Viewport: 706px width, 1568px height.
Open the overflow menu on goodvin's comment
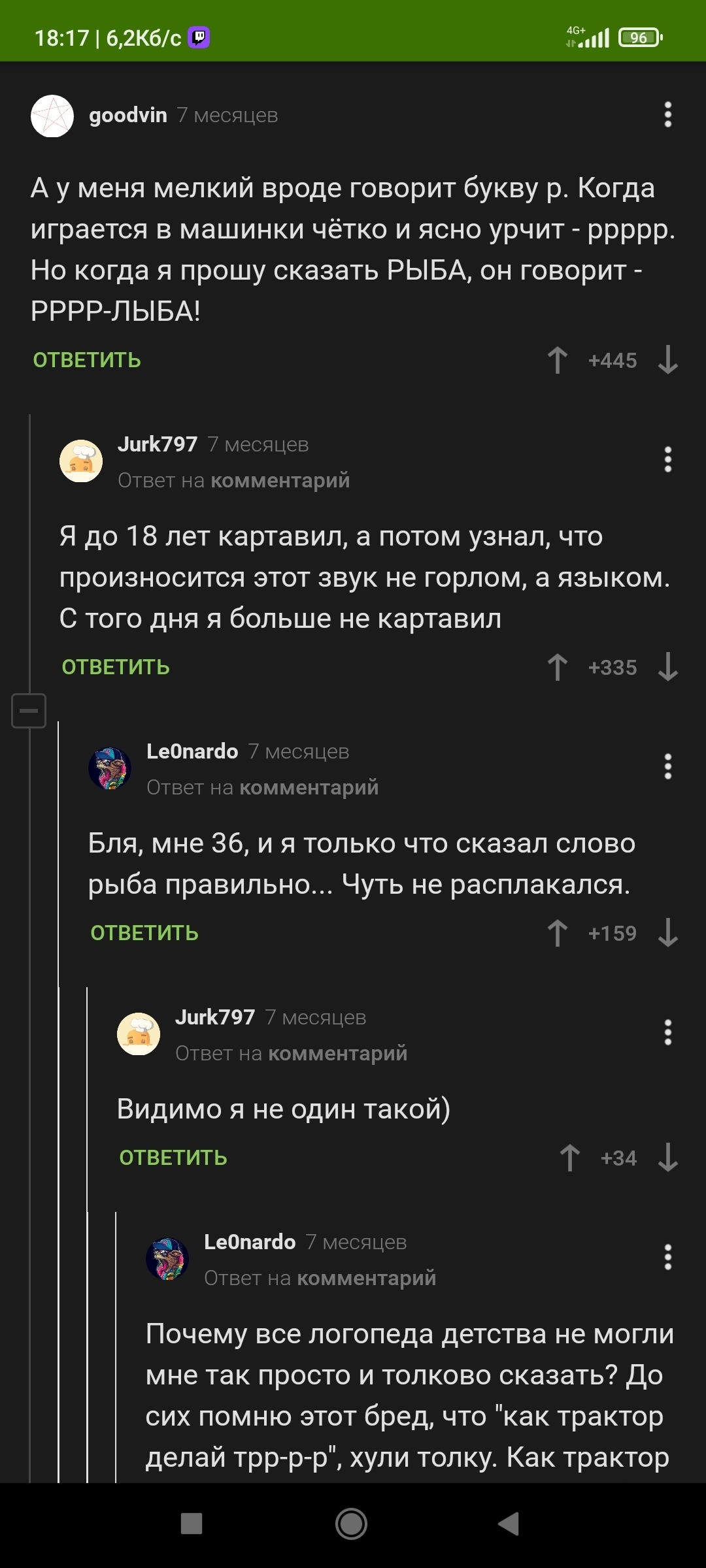click(667, 115)
